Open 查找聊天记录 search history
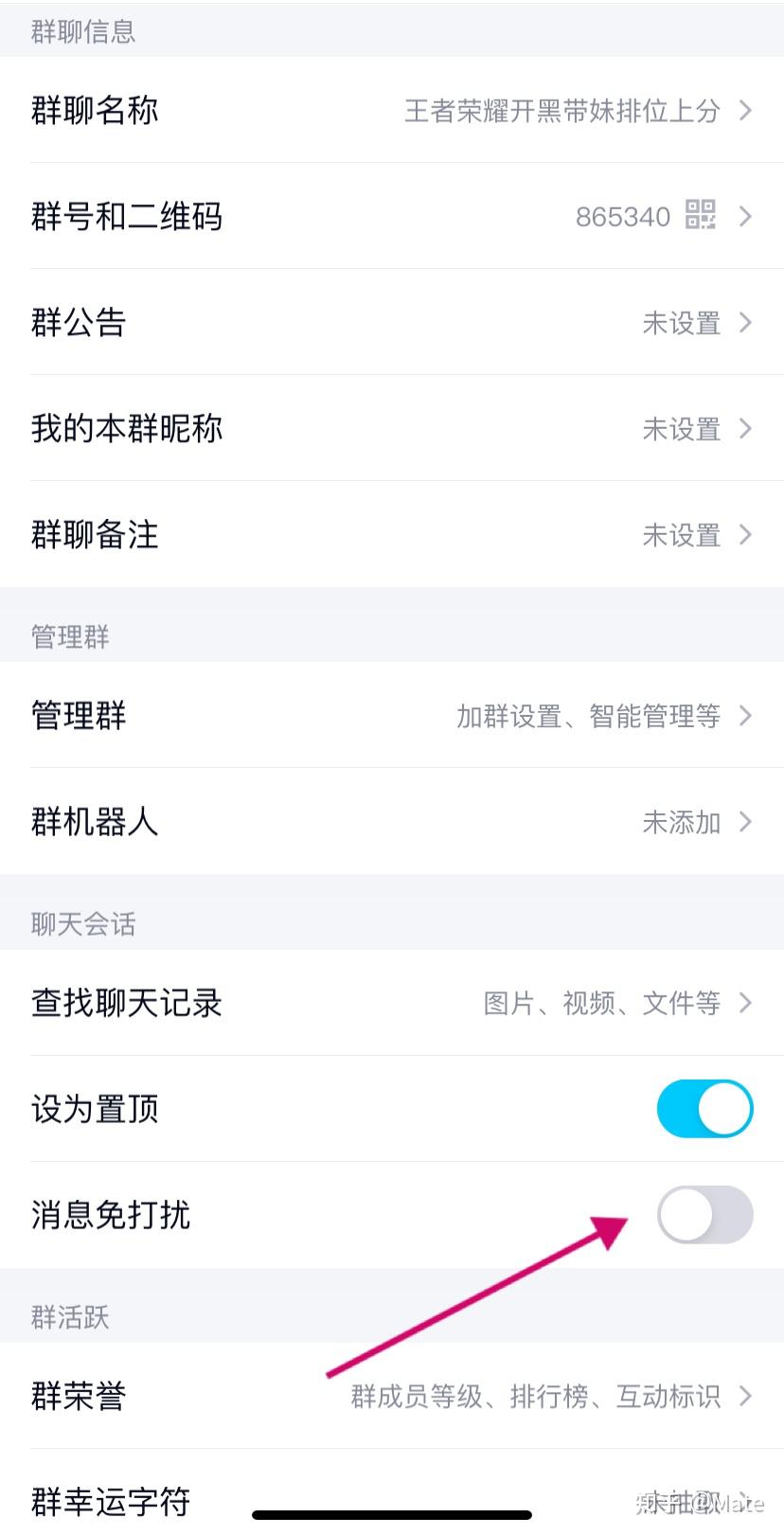The height and width of the screenshot is (1535, 784). (392, 1003)
